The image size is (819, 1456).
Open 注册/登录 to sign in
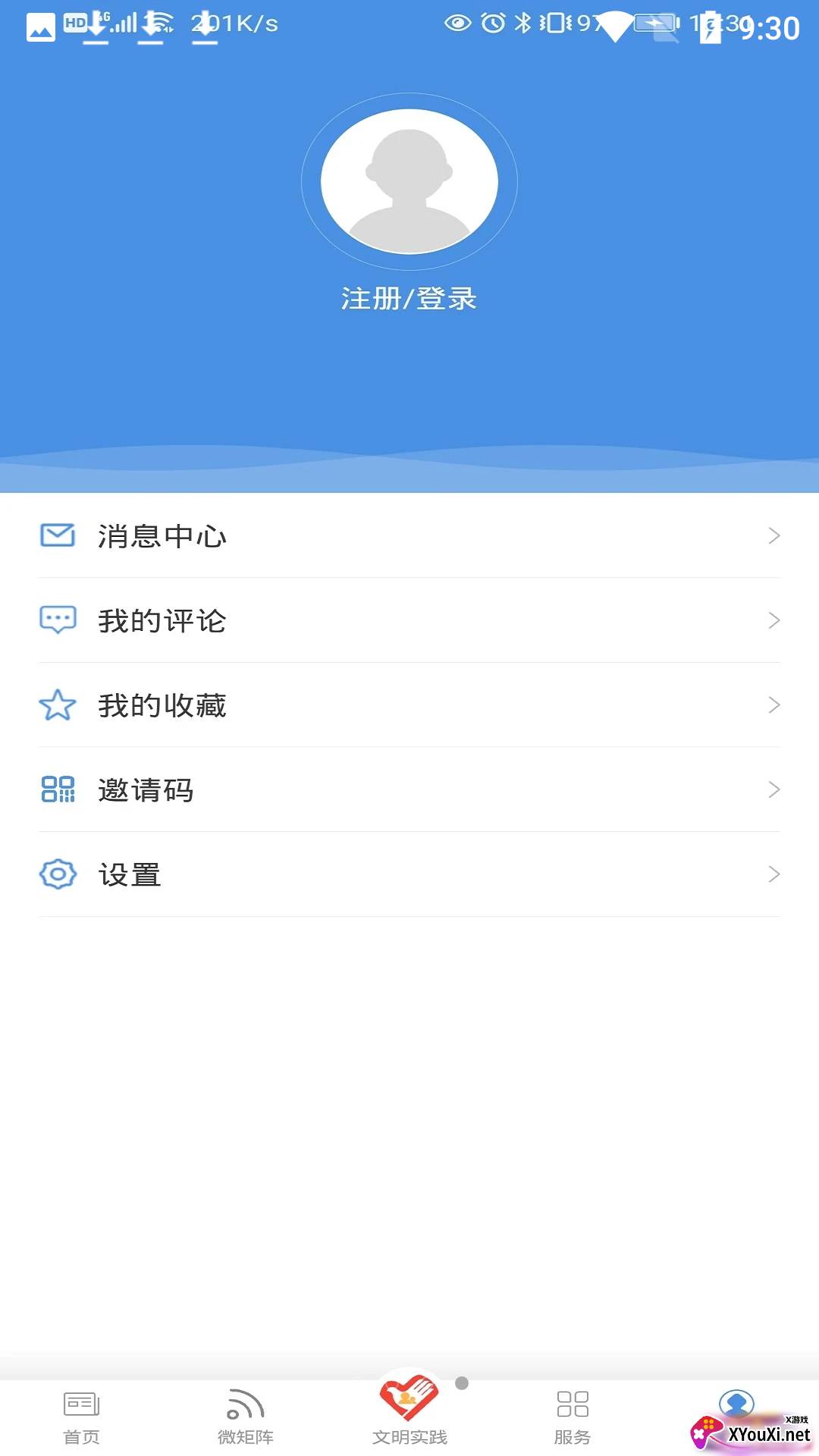409,299
